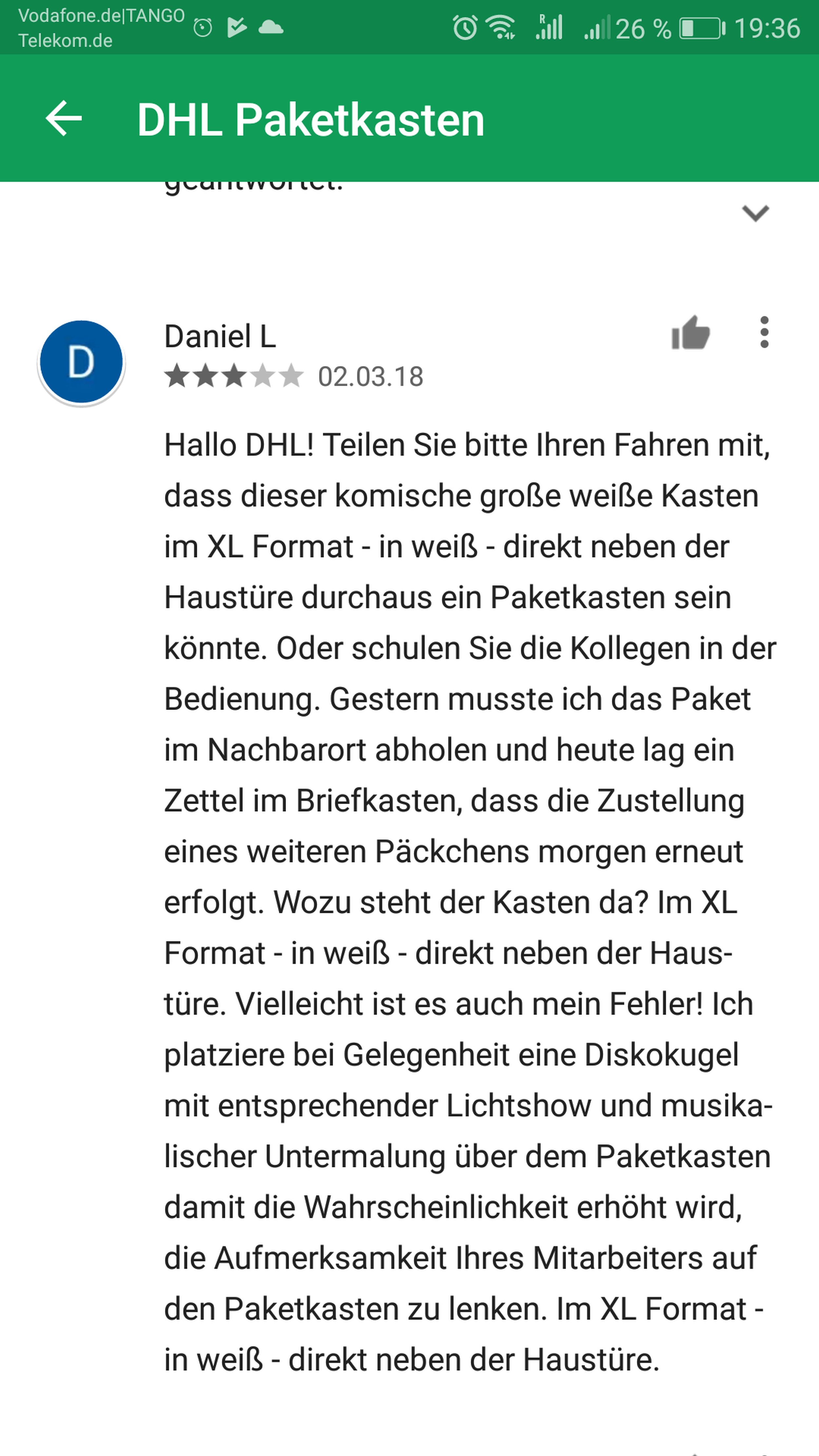
Task: Tap Daniel L's profile avatar
Action: coord(81,362)
